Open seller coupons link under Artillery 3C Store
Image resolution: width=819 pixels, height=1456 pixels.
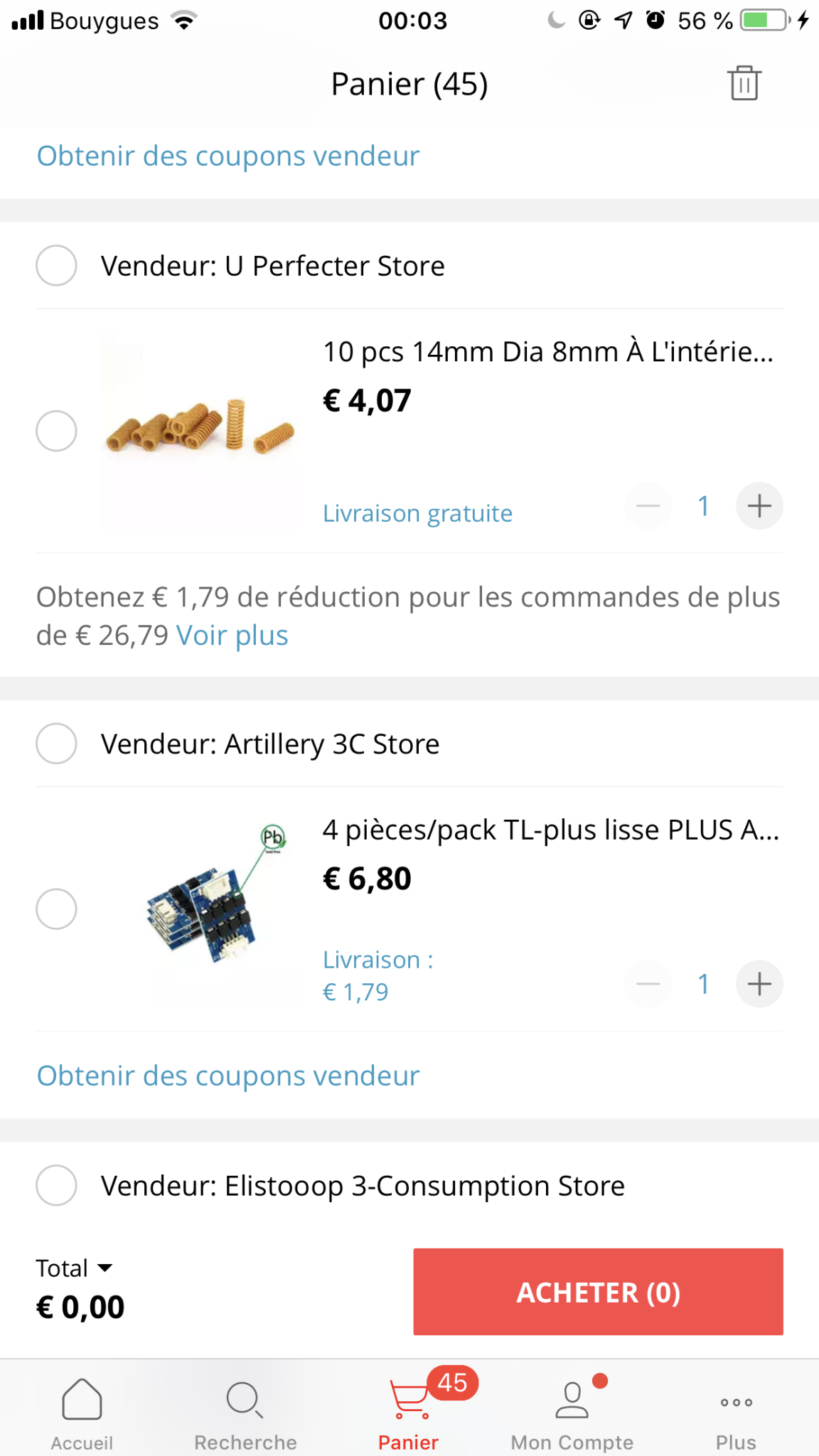(228, 1076)
